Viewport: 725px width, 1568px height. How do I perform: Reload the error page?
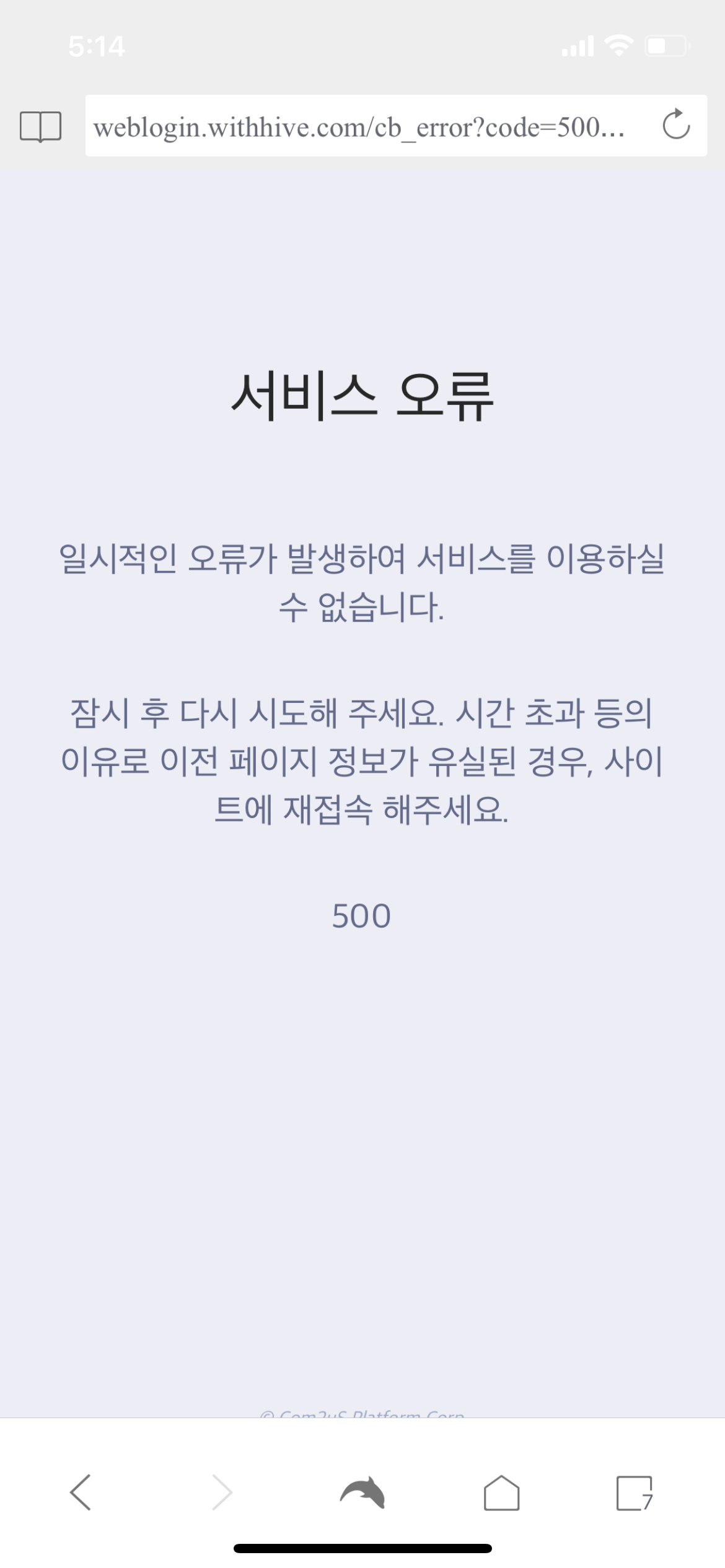676,125
